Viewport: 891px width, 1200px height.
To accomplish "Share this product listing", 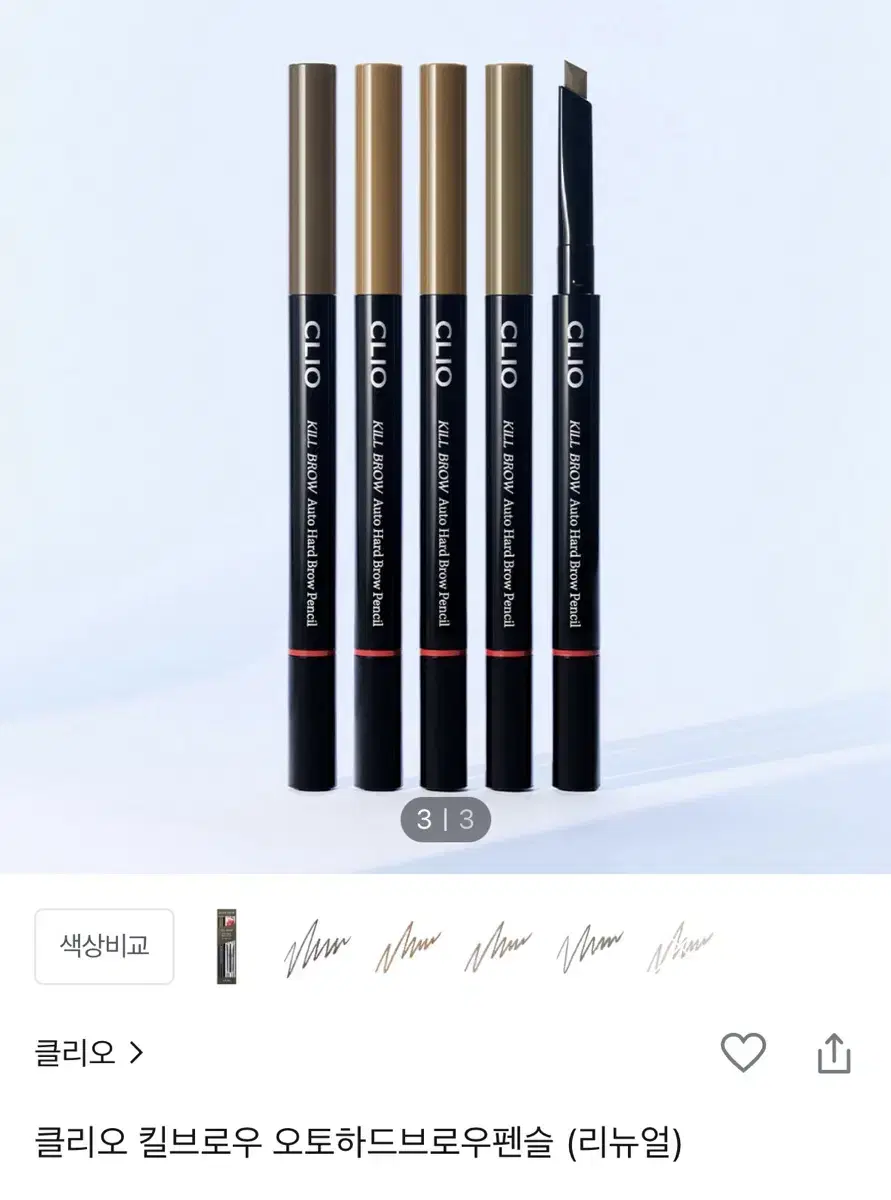I will (834, 1053).
